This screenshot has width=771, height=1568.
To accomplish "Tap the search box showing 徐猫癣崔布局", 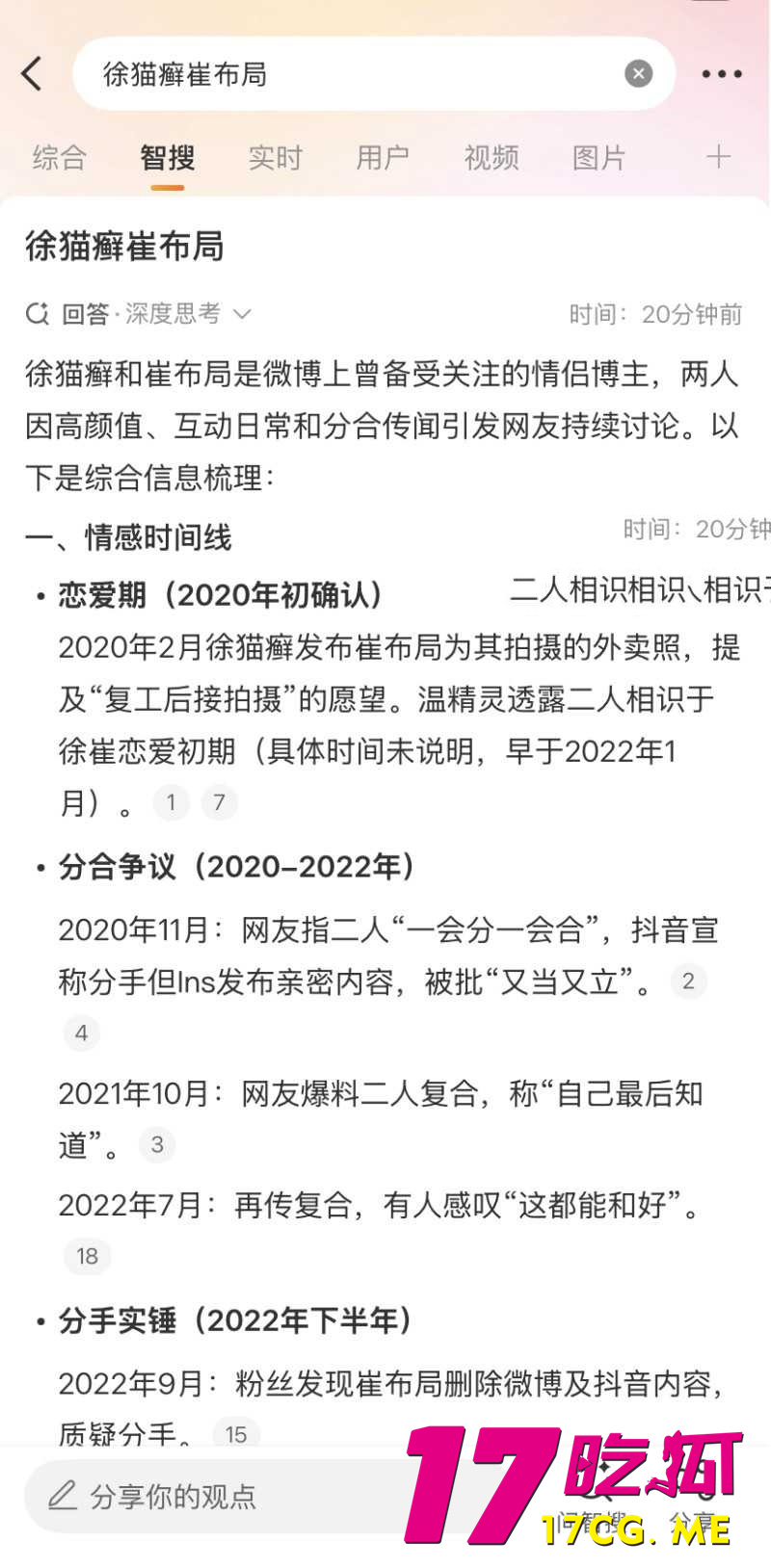I will click(x=357, y=74).
